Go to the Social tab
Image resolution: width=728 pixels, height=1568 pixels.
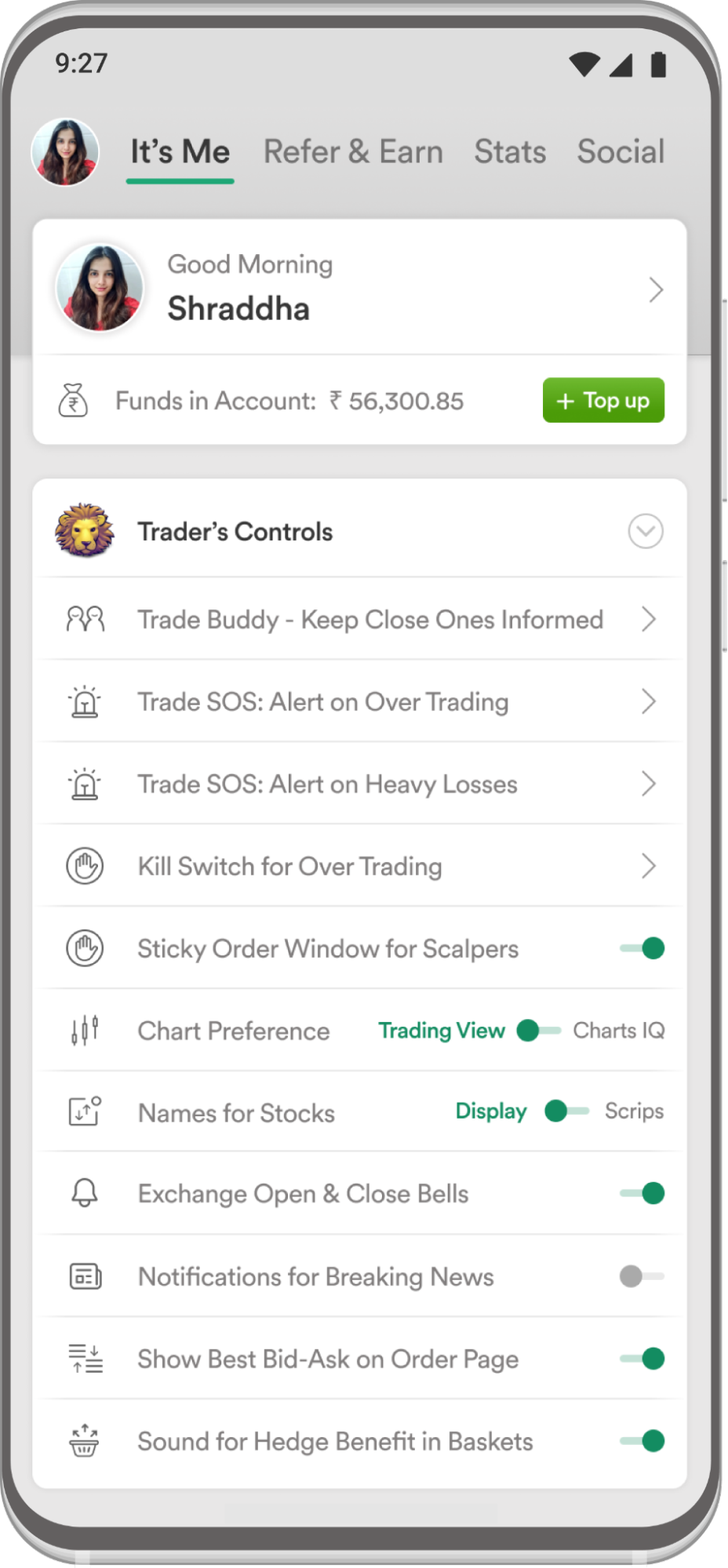(x=621, y=152)
